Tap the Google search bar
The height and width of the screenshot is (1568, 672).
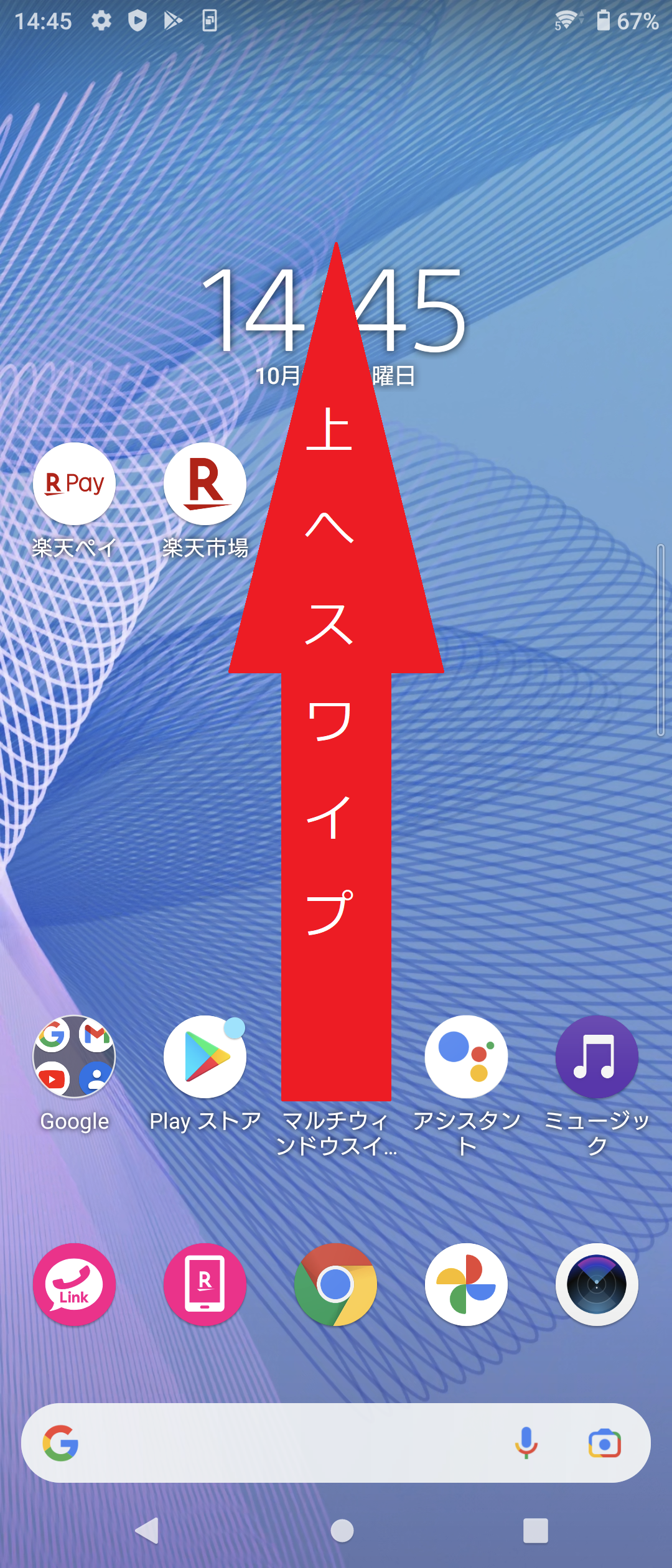pos(280,1443)
